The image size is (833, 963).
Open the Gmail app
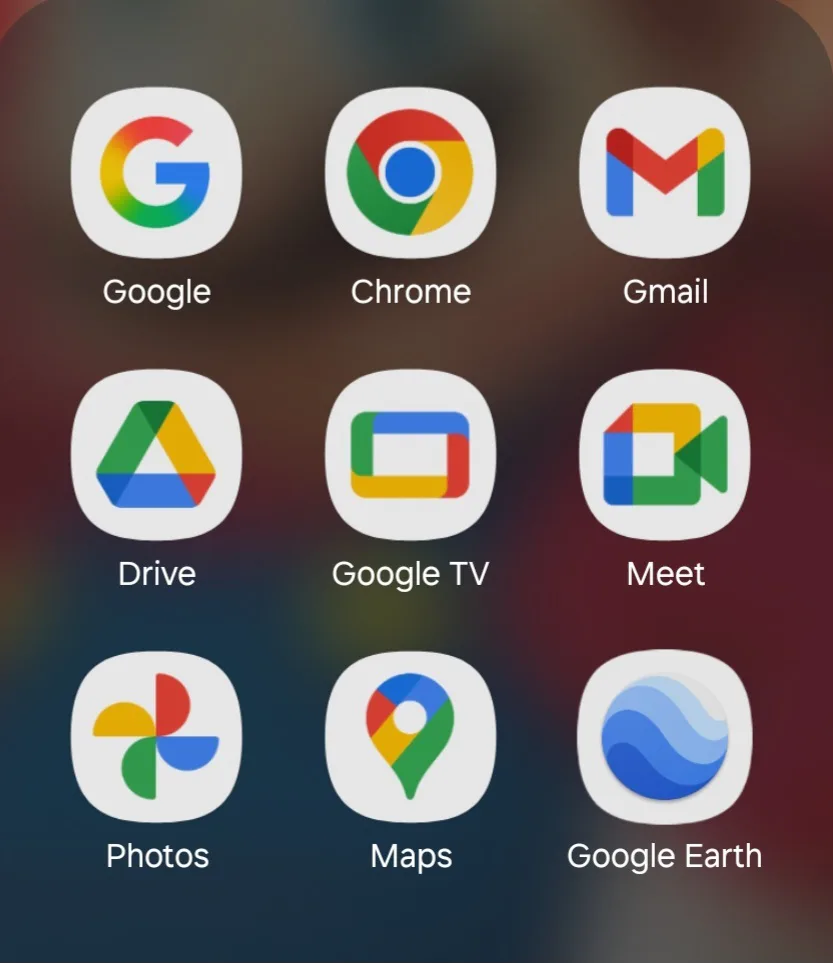665,172
